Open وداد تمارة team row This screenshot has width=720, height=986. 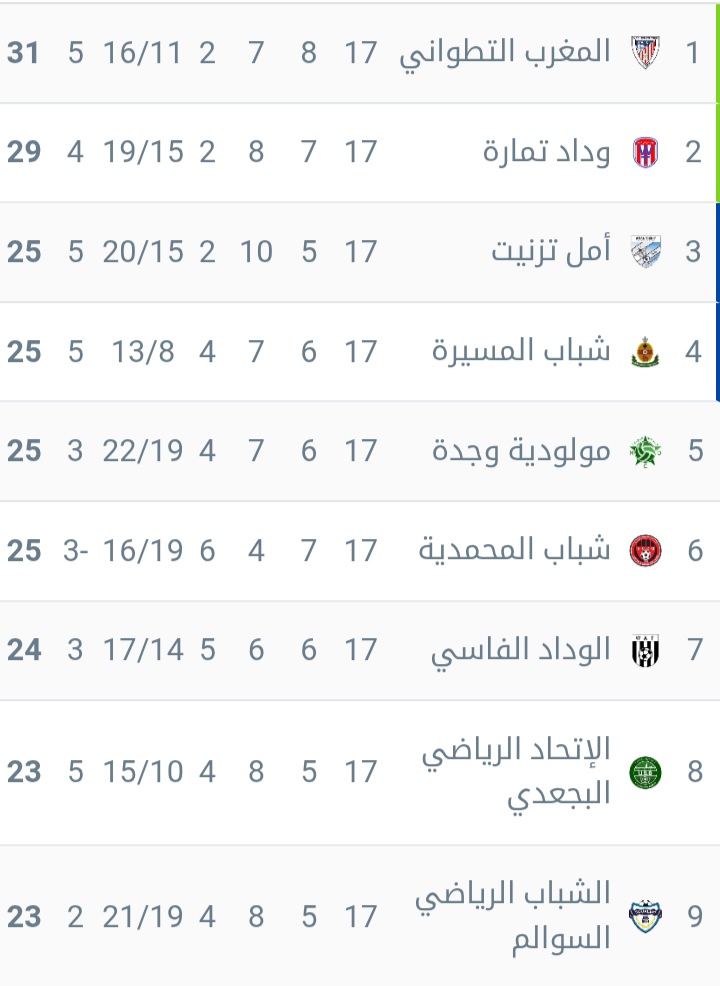pyautogui.click(x=546, y=152)
